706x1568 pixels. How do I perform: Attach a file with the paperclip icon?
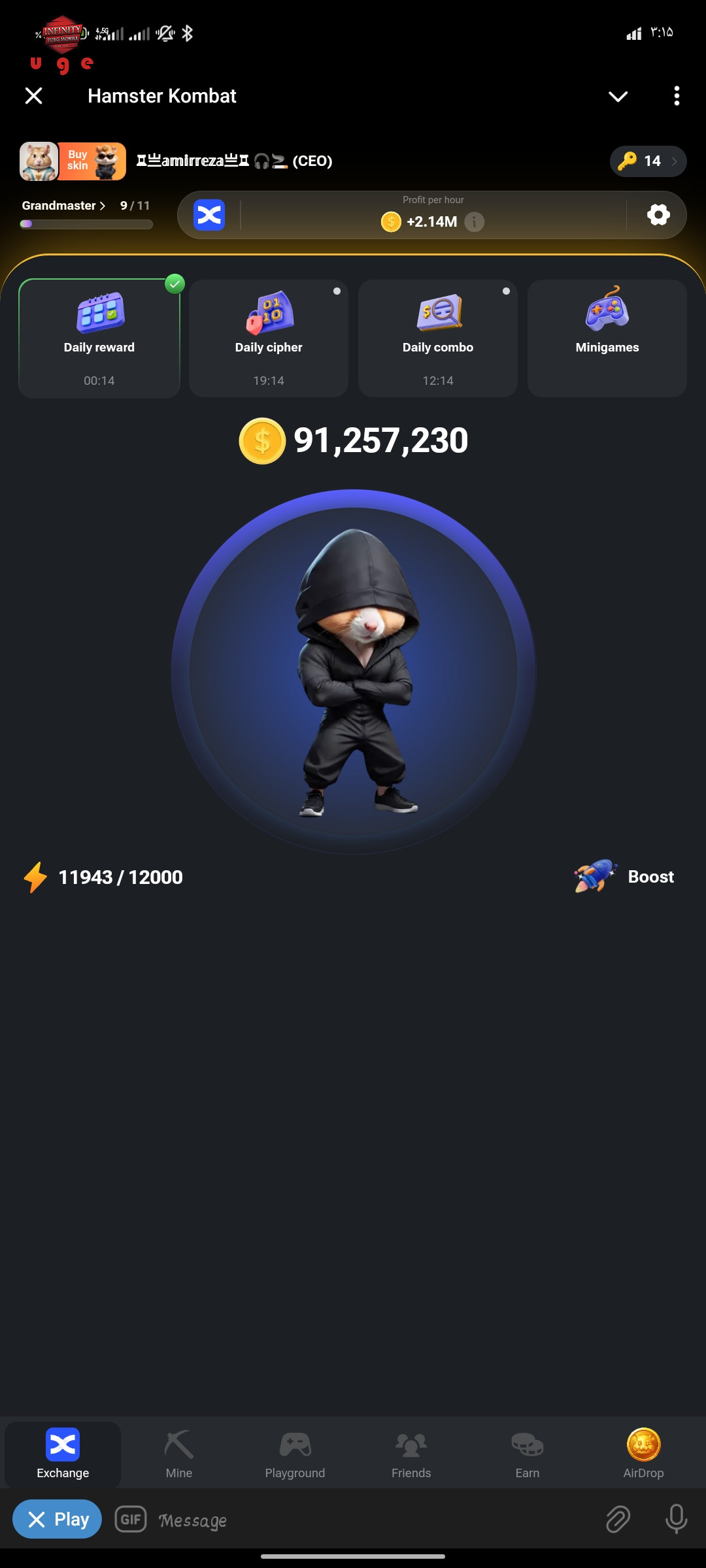coord(617,1519)
